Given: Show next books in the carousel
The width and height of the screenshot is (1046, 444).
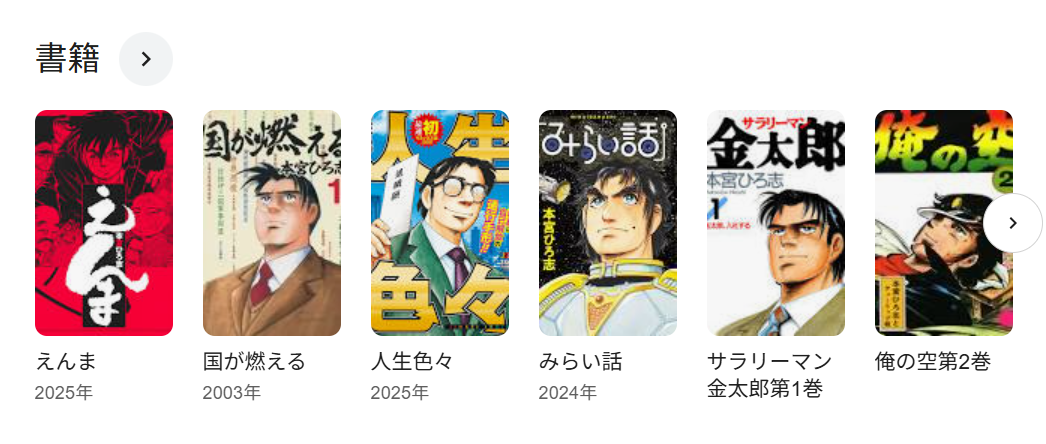Looking at the screenshot, I should (1012, 223).
